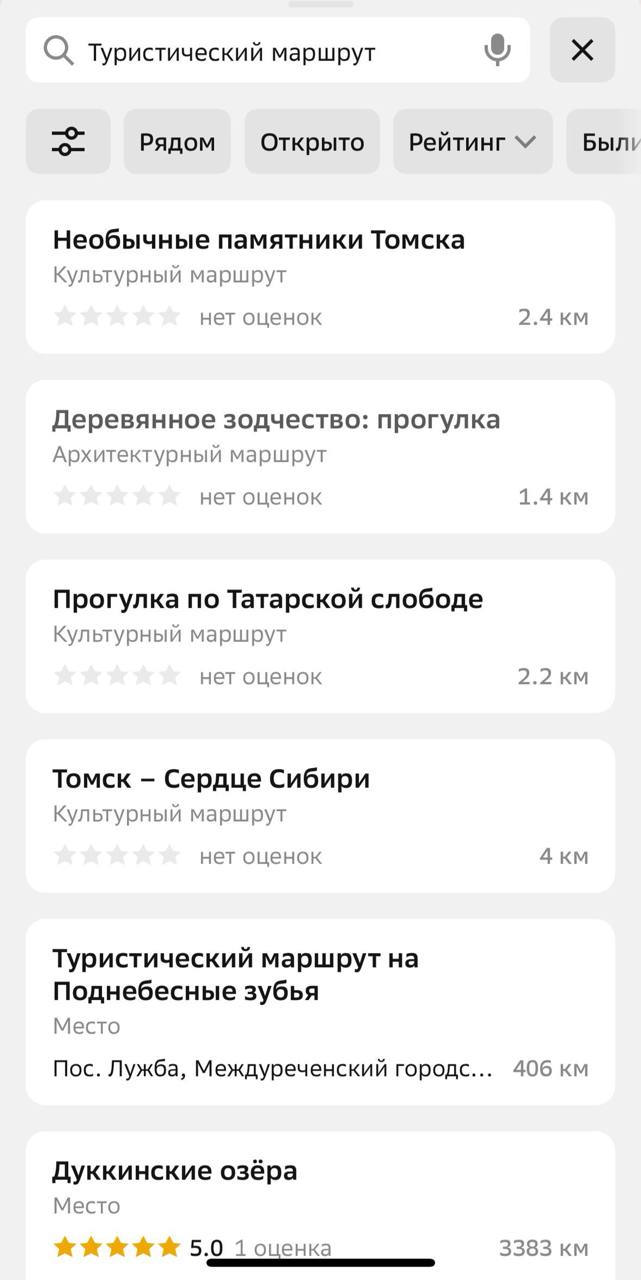Open "Туристический маршрут на Поднебесные зубья"

coord(320,1012)
